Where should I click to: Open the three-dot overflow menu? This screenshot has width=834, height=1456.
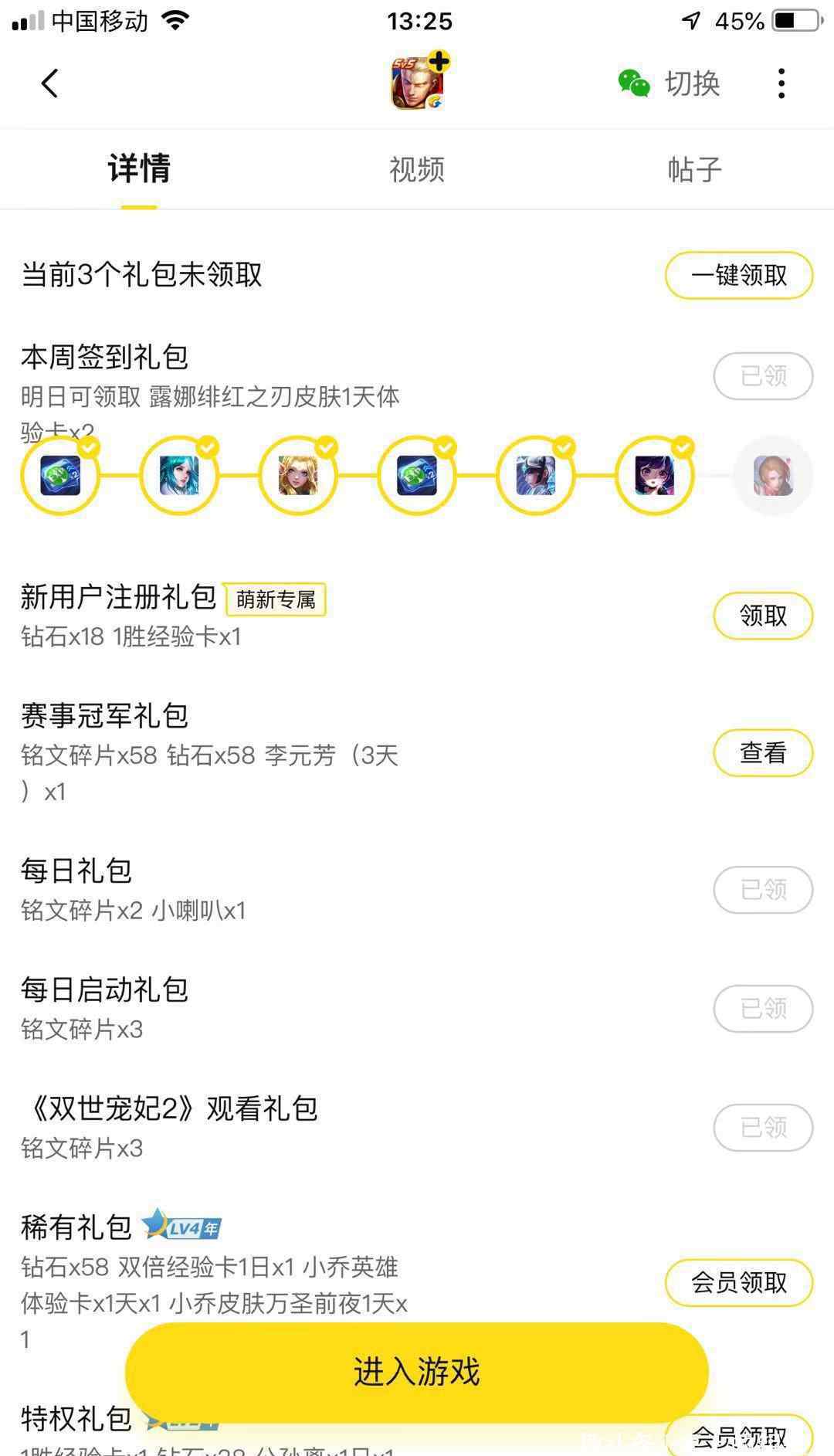tap(781, 83)
